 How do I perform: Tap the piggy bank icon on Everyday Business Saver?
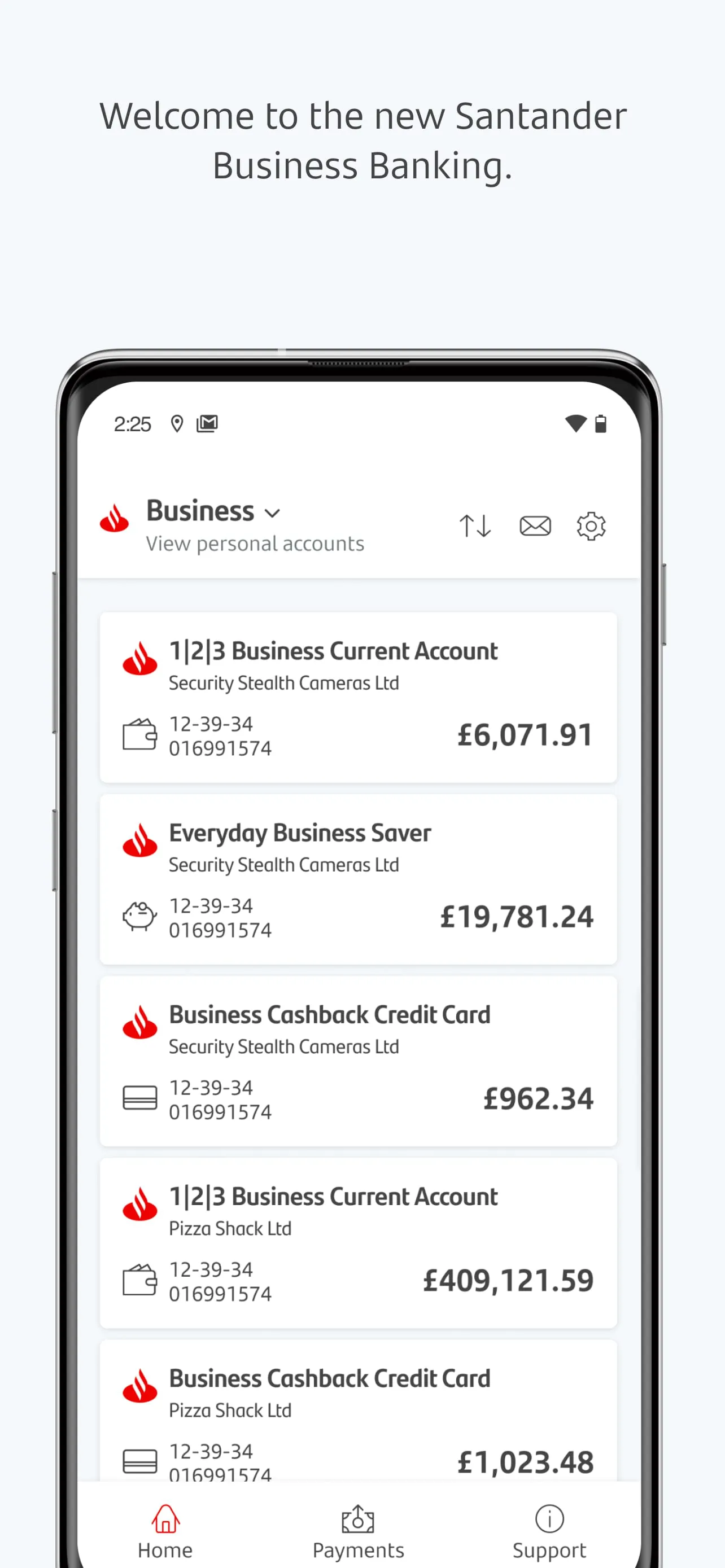(x=140, y=917)
